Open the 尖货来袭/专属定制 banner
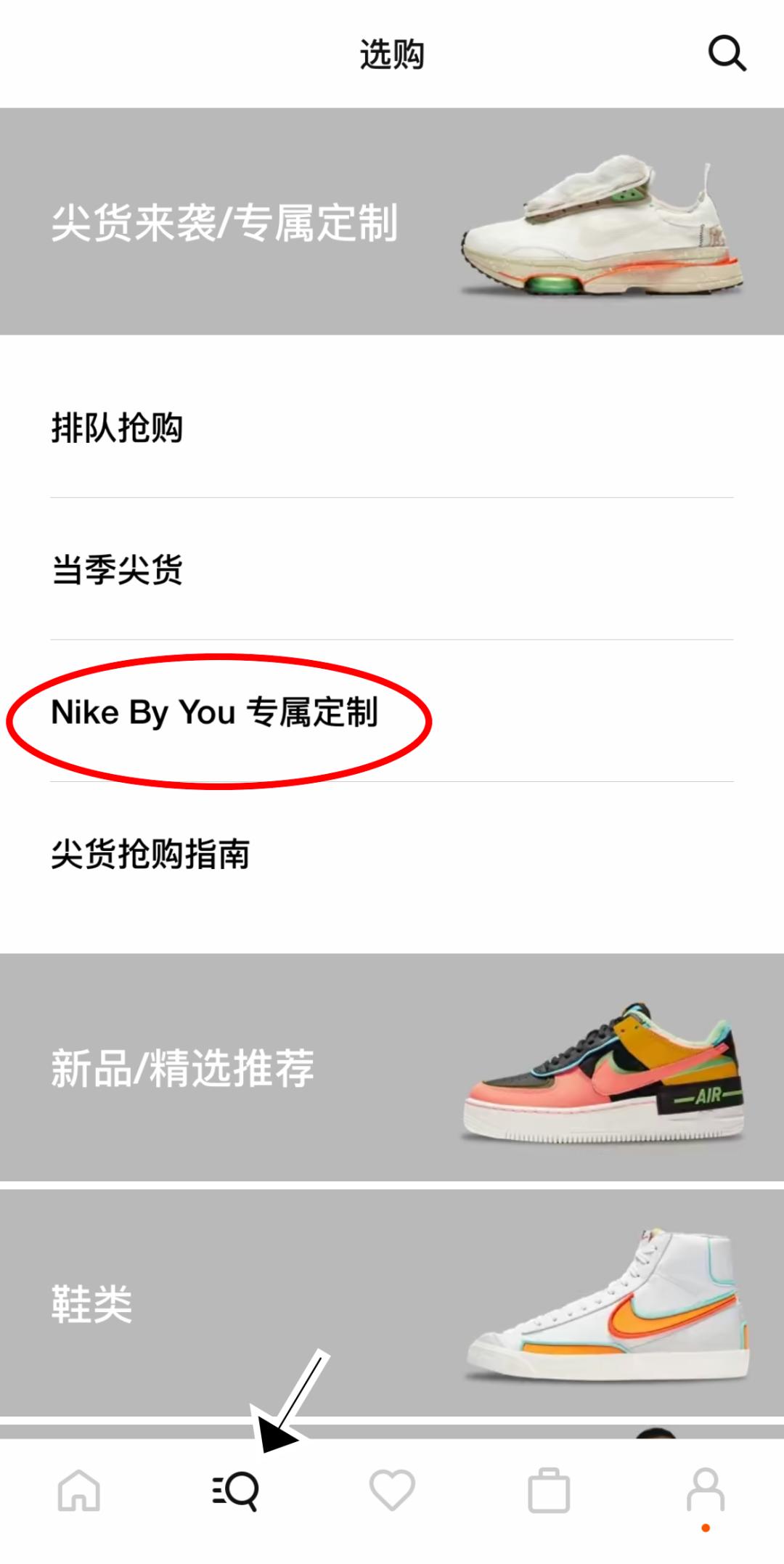784x1564 pixels. [x=392, y=221]
